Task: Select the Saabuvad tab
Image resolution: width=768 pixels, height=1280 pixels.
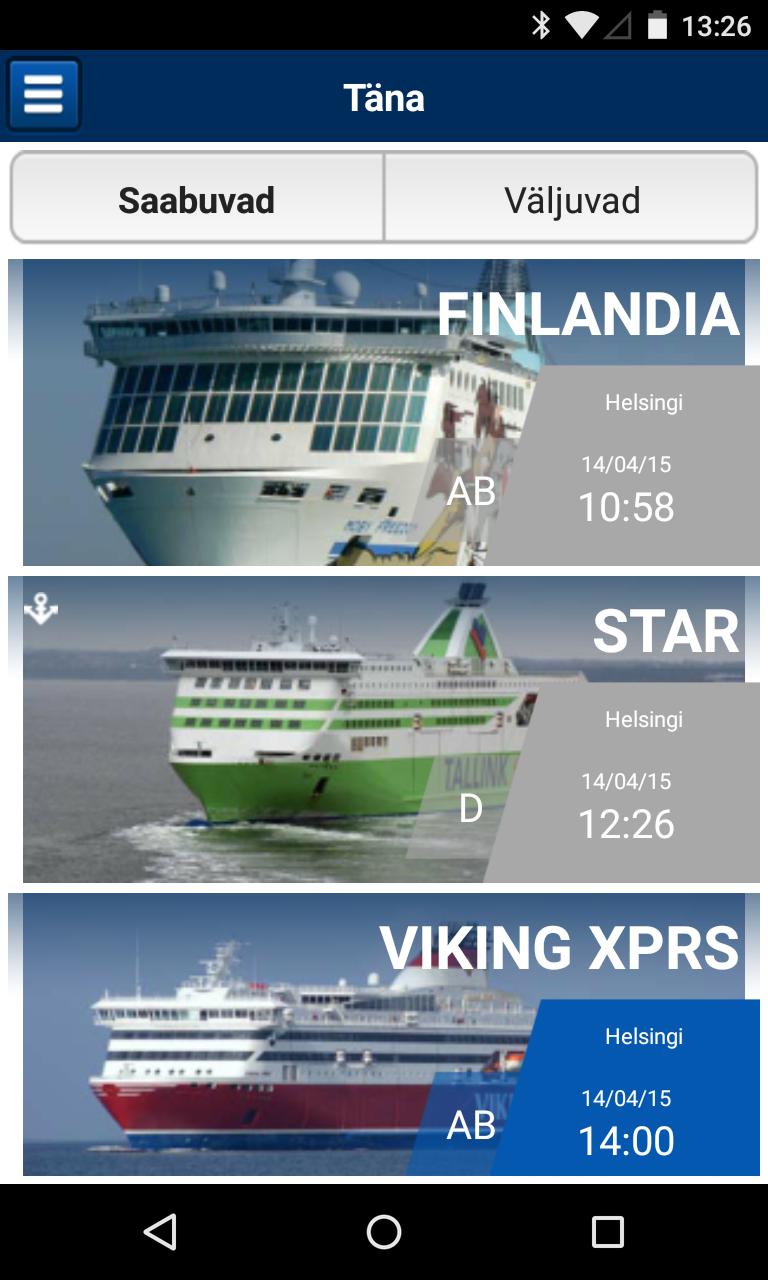Action: click(197, 198)
